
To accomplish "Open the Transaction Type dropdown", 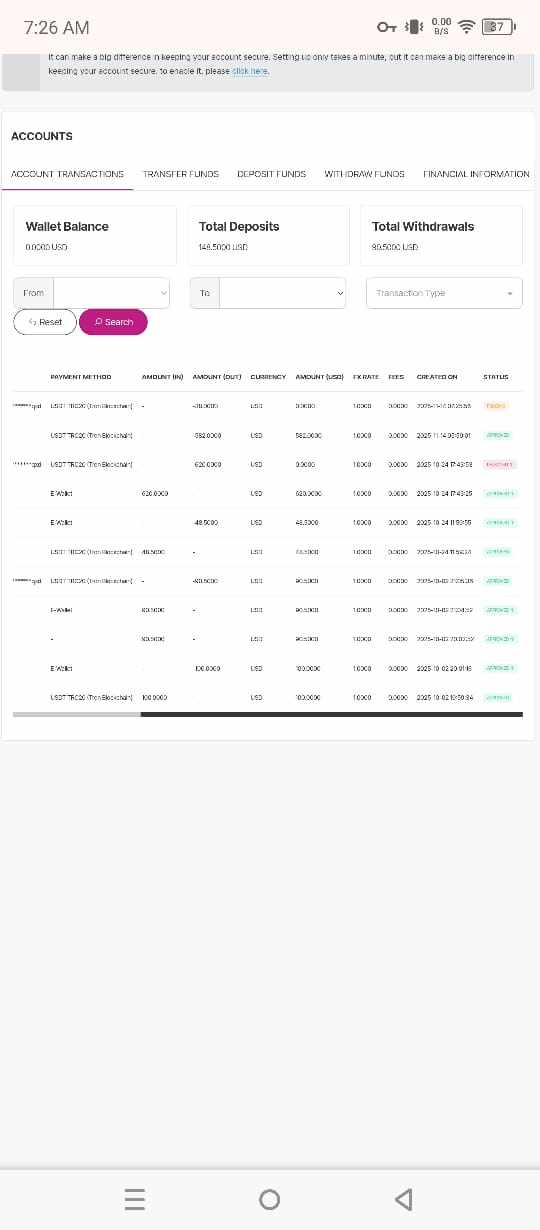I will 445,293.
